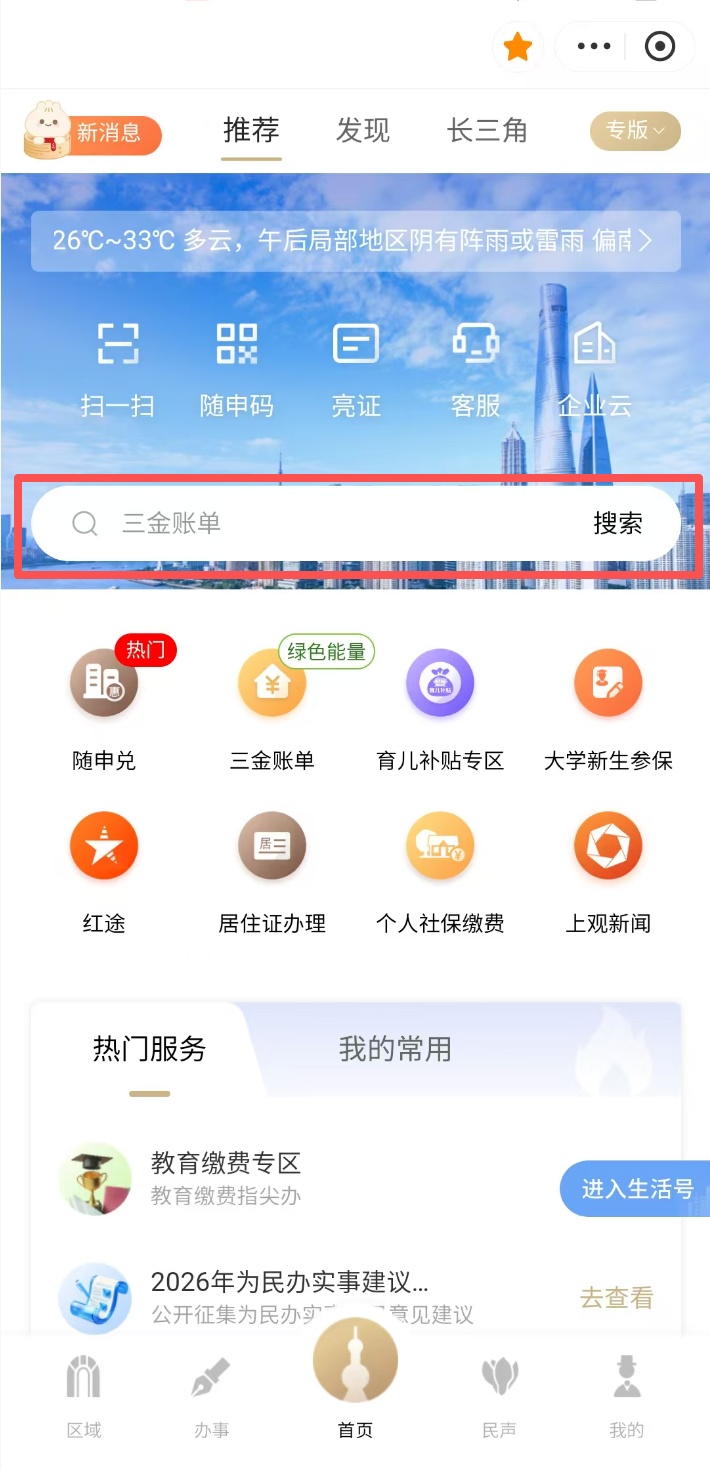Open 亮证 certificates
This screenshot has height=1470, width=710.
356,368
